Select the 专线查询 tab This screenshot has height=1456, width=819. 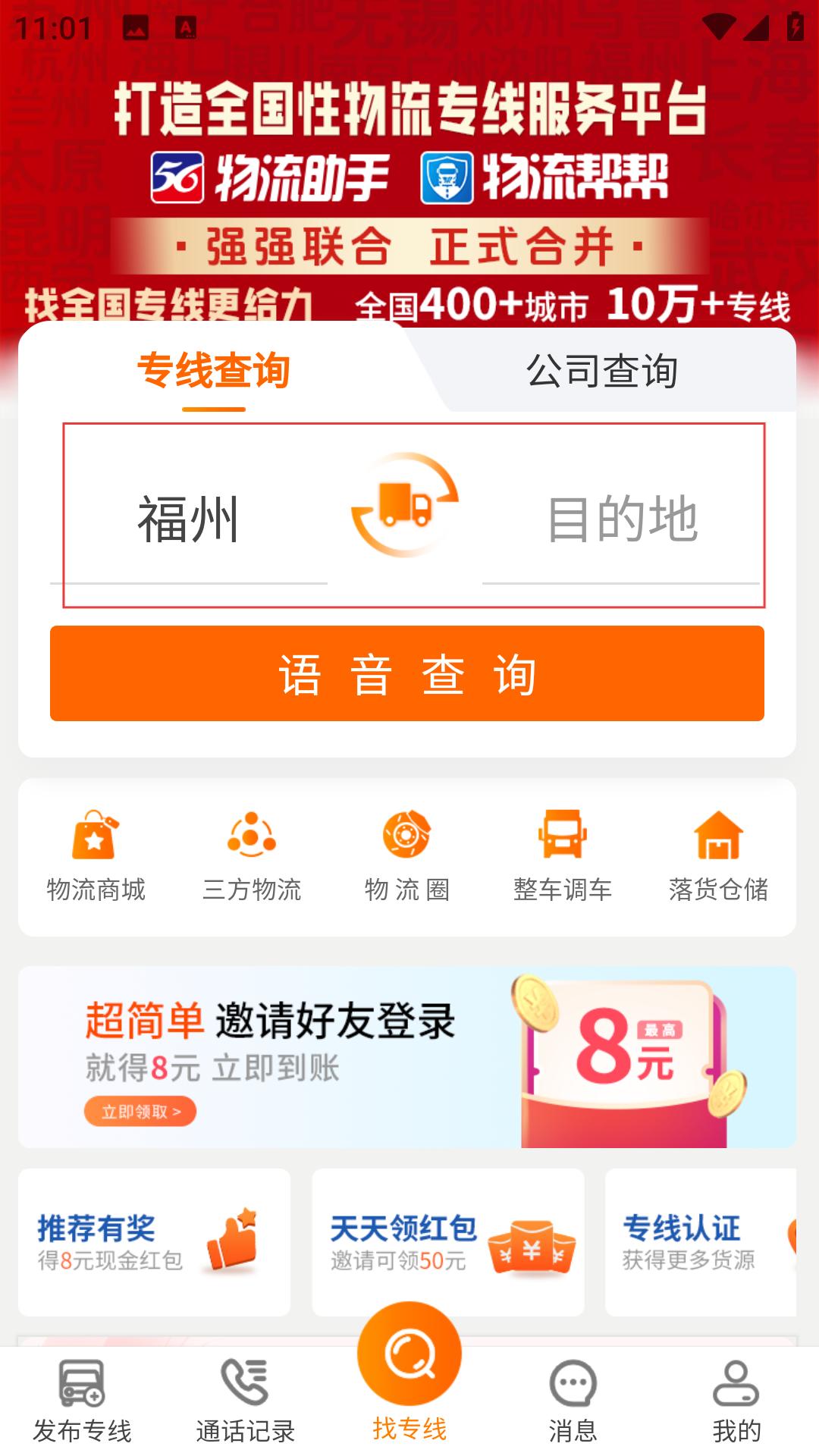tap(214, 372)
